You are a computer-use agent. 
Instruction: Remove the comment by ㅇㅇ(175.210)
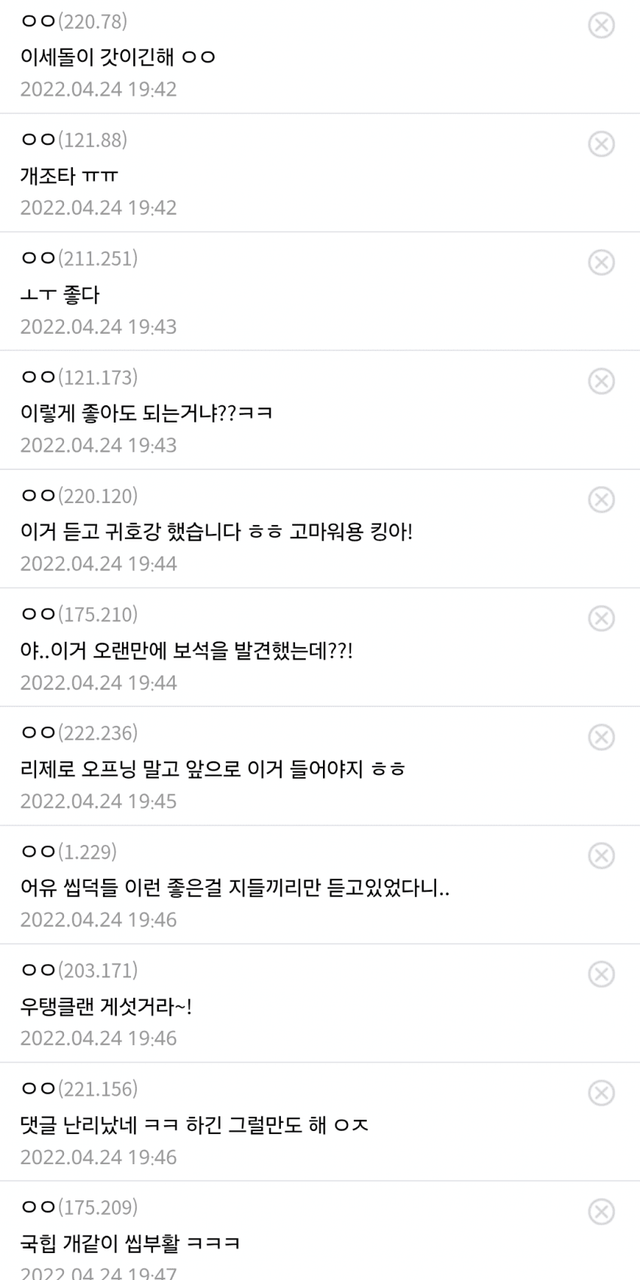[601, 618]
